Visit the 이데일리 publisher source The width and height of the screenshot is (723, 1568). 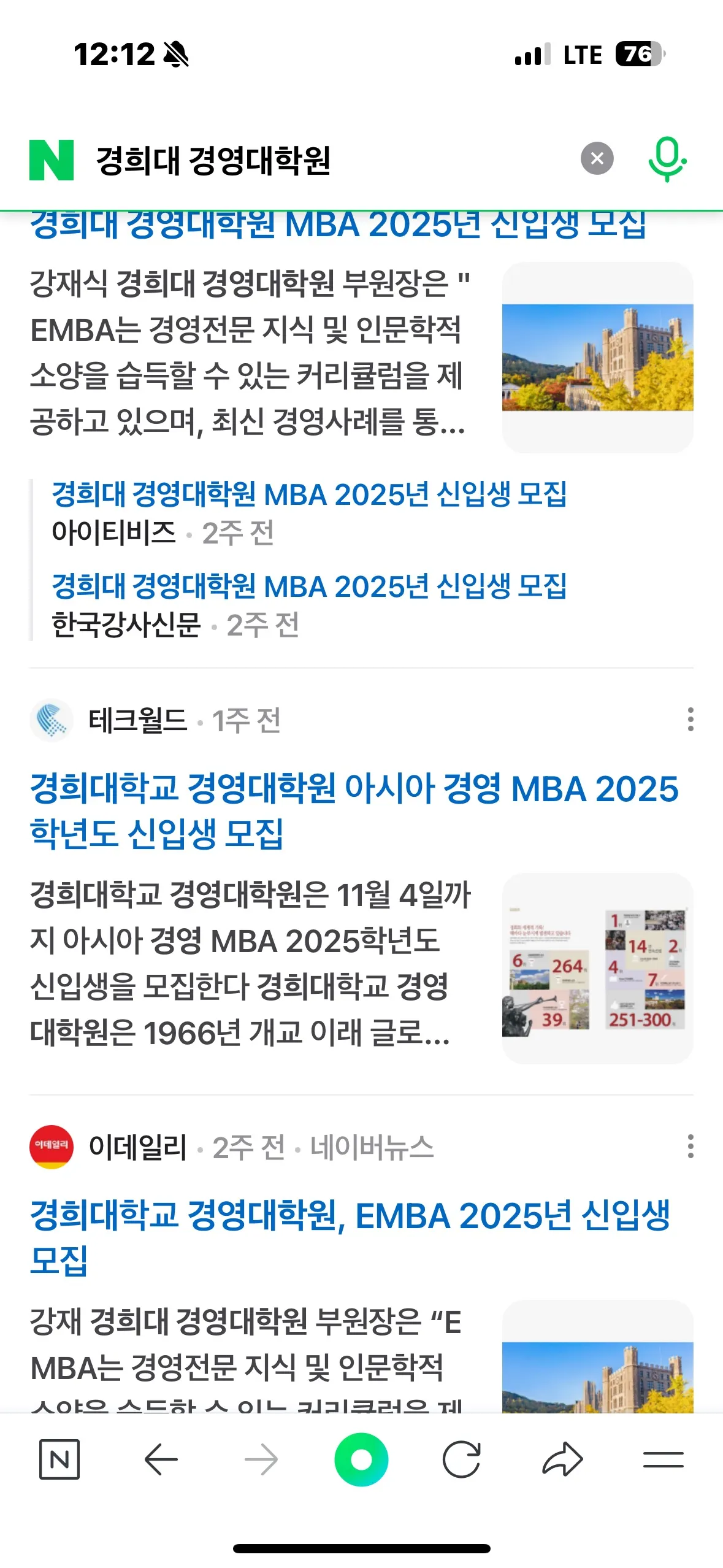click(x=137, y=1147)
